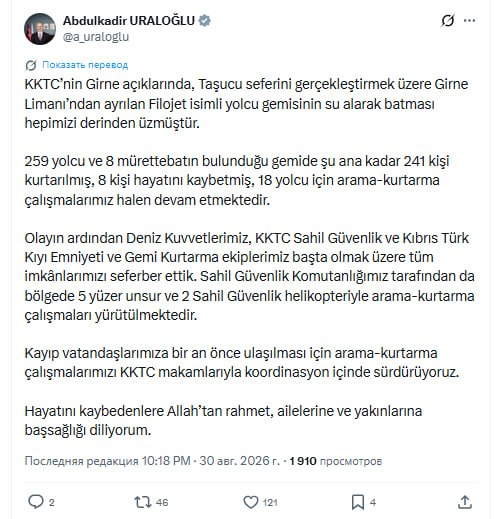Open the @a_uraloglu profile handle
Viewport: 494px width, 519px height.
pos(96,37)
